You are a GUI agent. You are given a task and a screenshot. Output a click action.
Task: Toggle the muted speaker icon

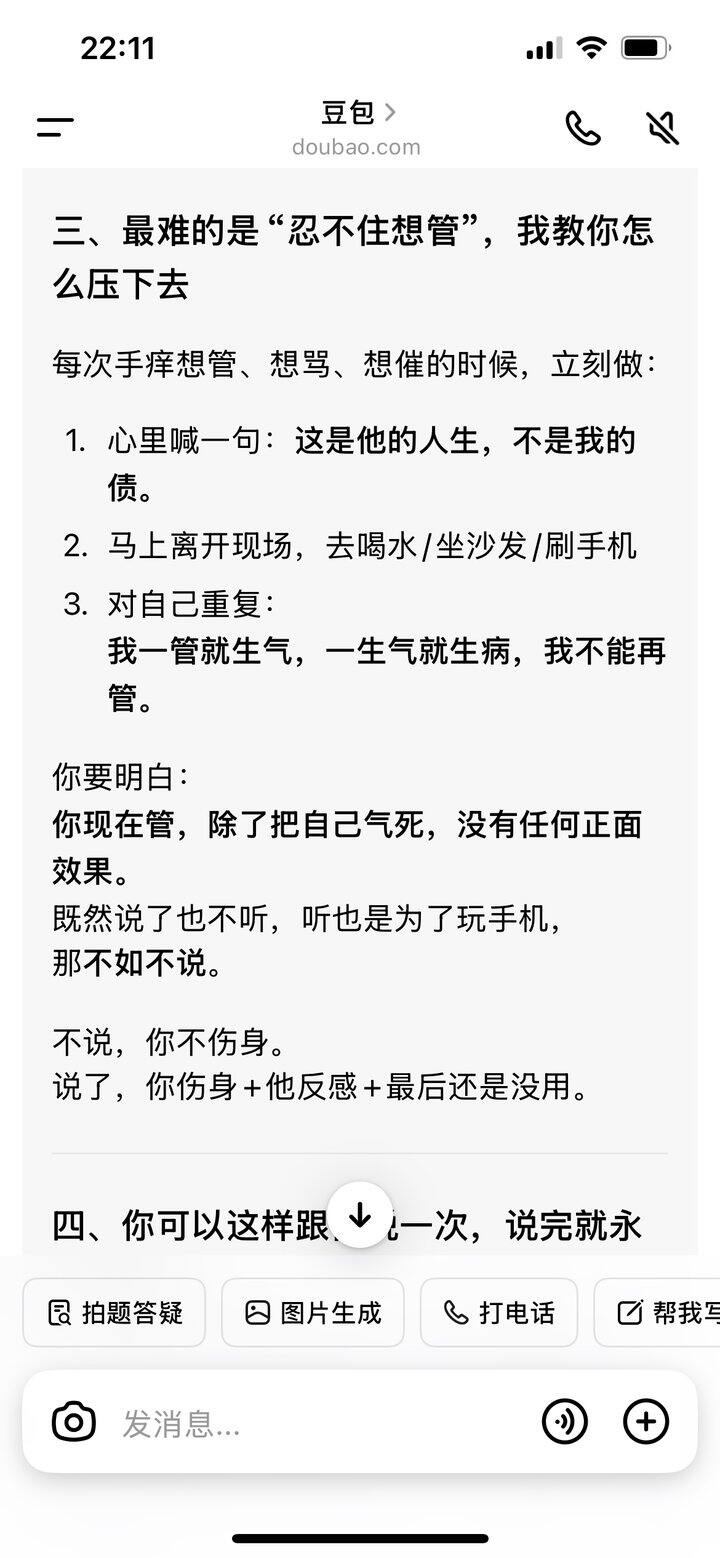point(661,128)
